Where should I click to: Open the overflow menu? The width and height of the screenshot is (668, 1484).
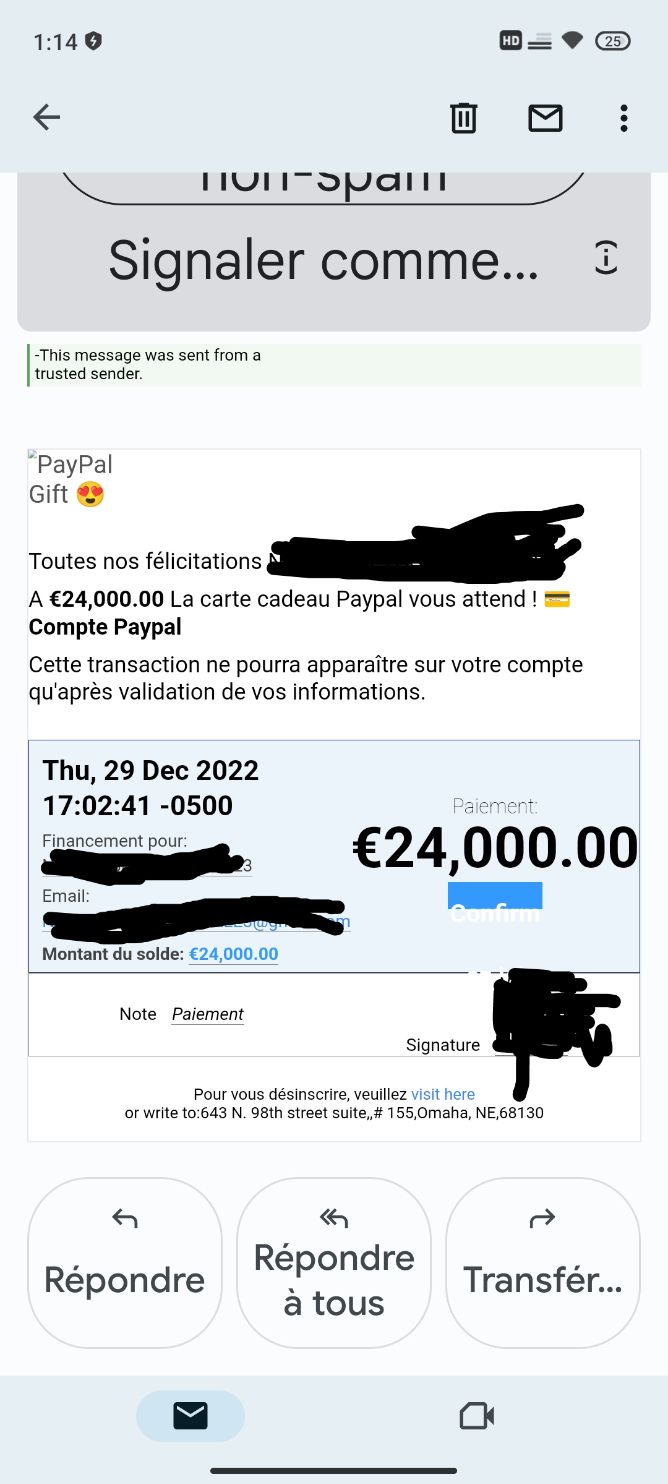click(x=624, y=118)
